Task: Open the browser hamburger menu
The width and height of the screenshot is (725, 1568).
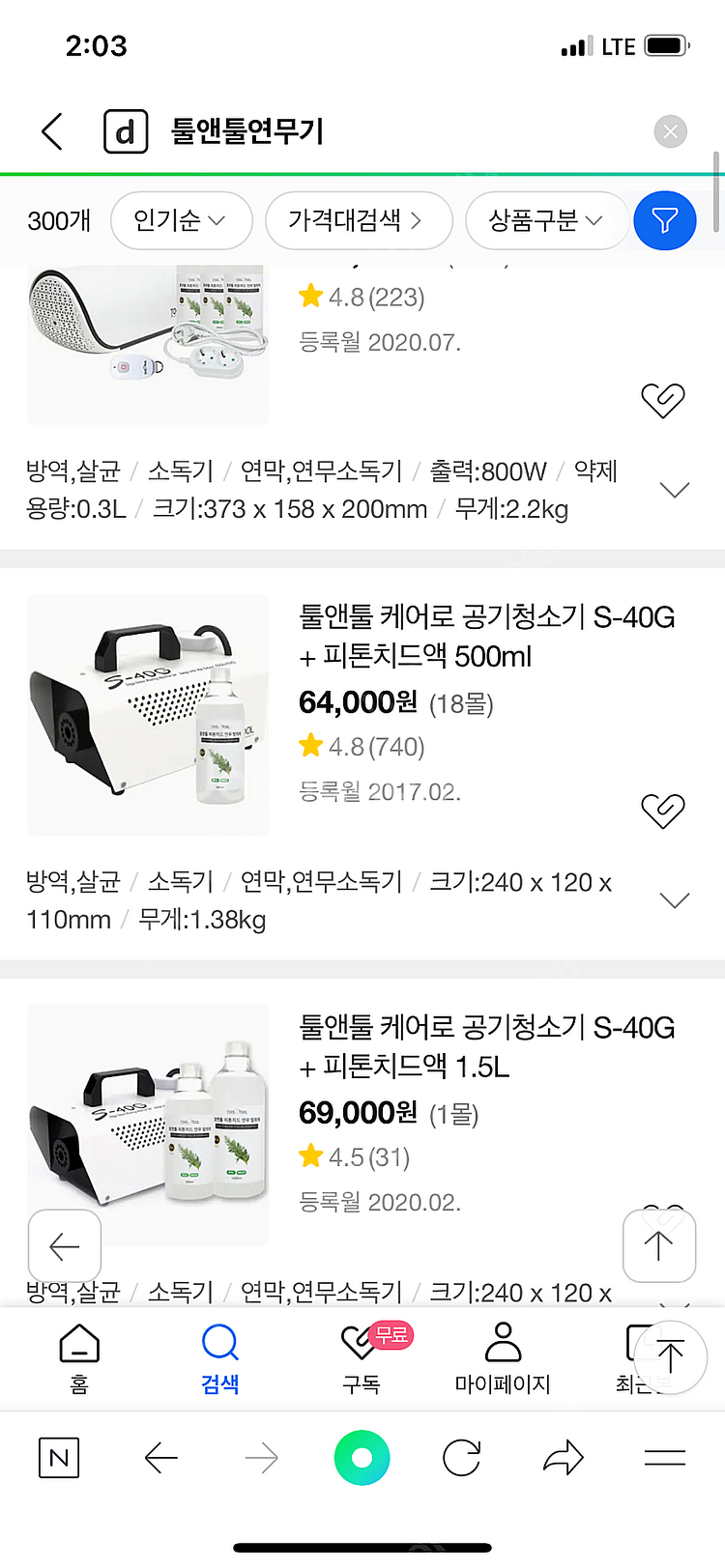Action: (x=663, y=1458)
